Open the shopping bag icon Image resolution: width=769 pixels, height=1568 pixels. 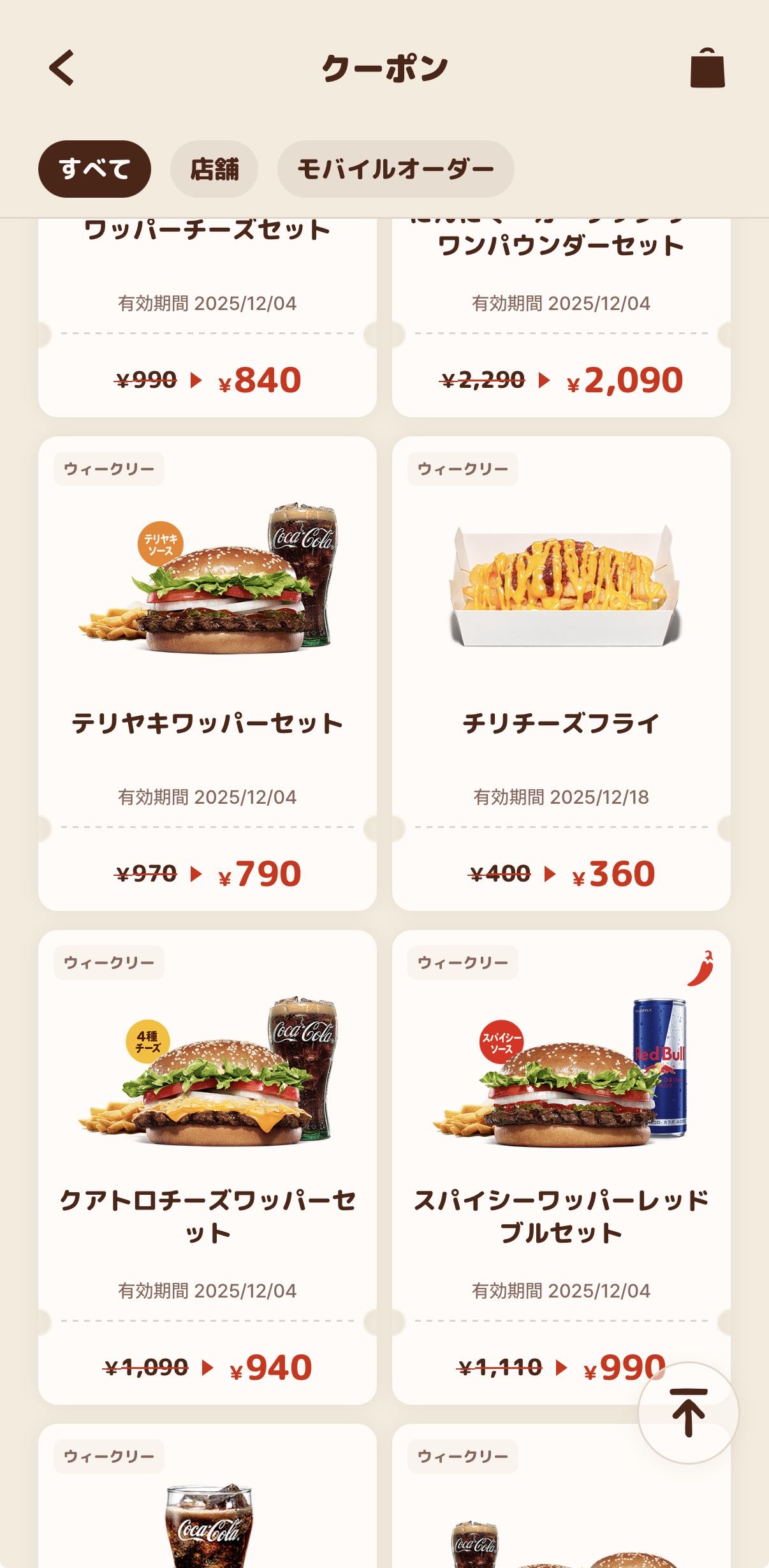(x=707, y=68)
